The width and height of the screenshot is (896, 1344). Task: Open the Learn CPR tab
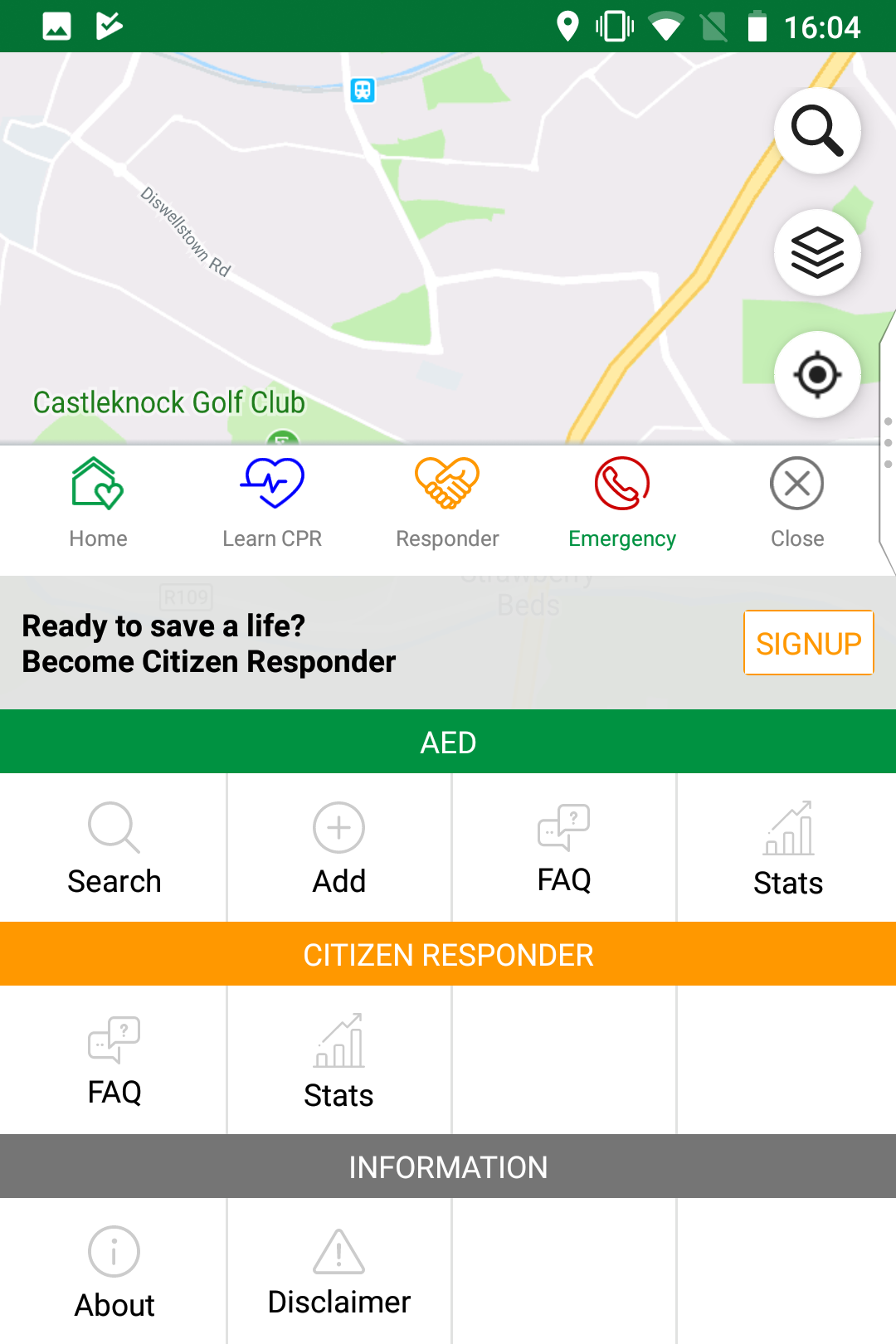click(272, 504)
